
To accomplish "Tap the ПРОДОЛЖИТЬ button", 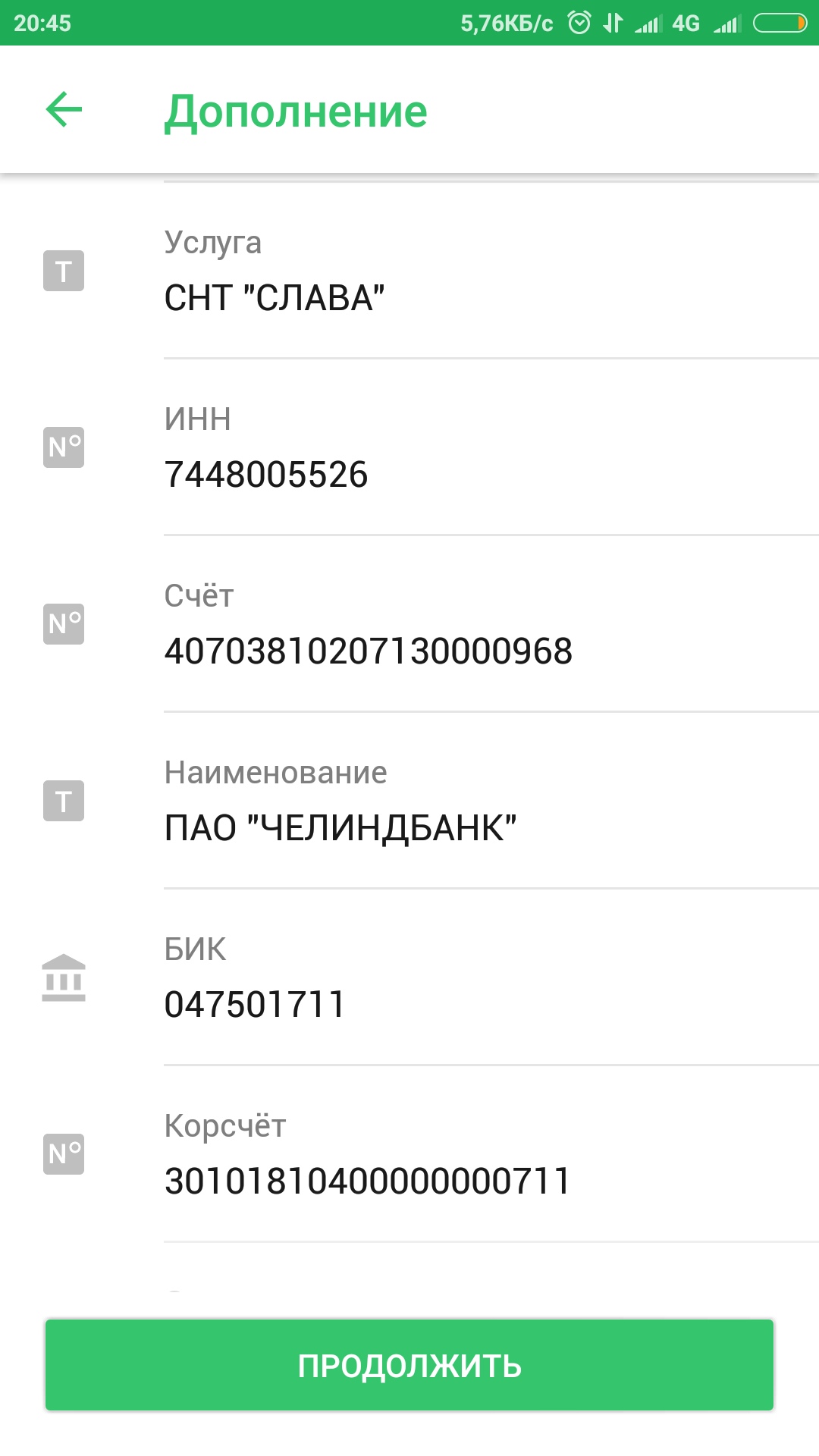I will click(x=409, y=1365).
